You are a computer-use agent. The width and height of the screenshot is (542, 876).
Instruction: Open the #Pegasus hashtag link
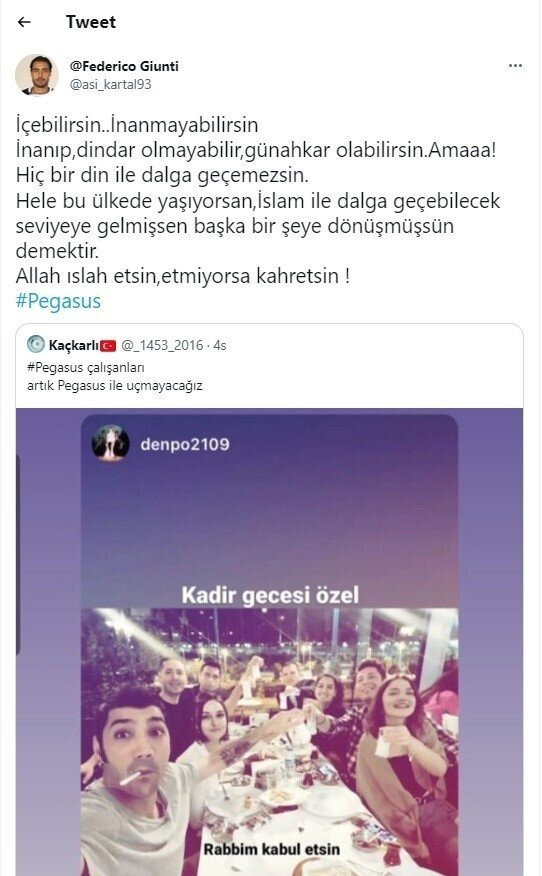click(59, 301)
